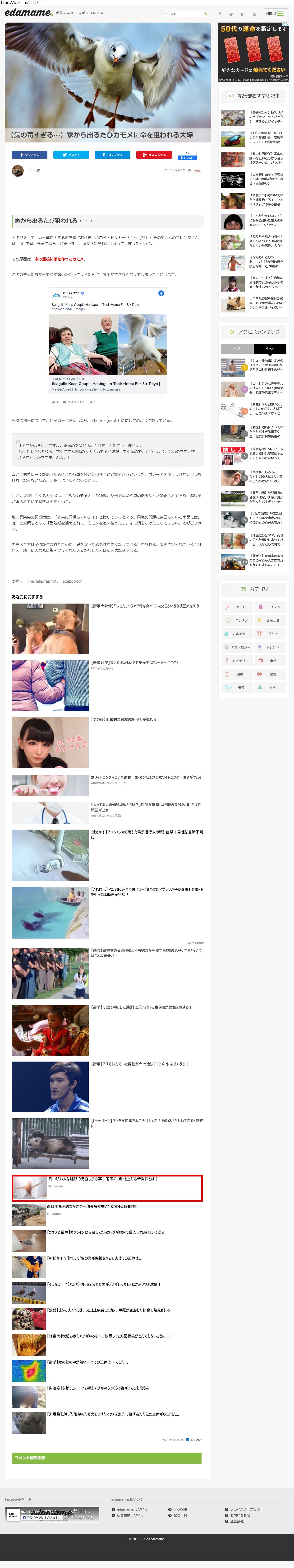Bookmark the article via the はてブする button
The image size is (294, 1568).
coord(112,155)
